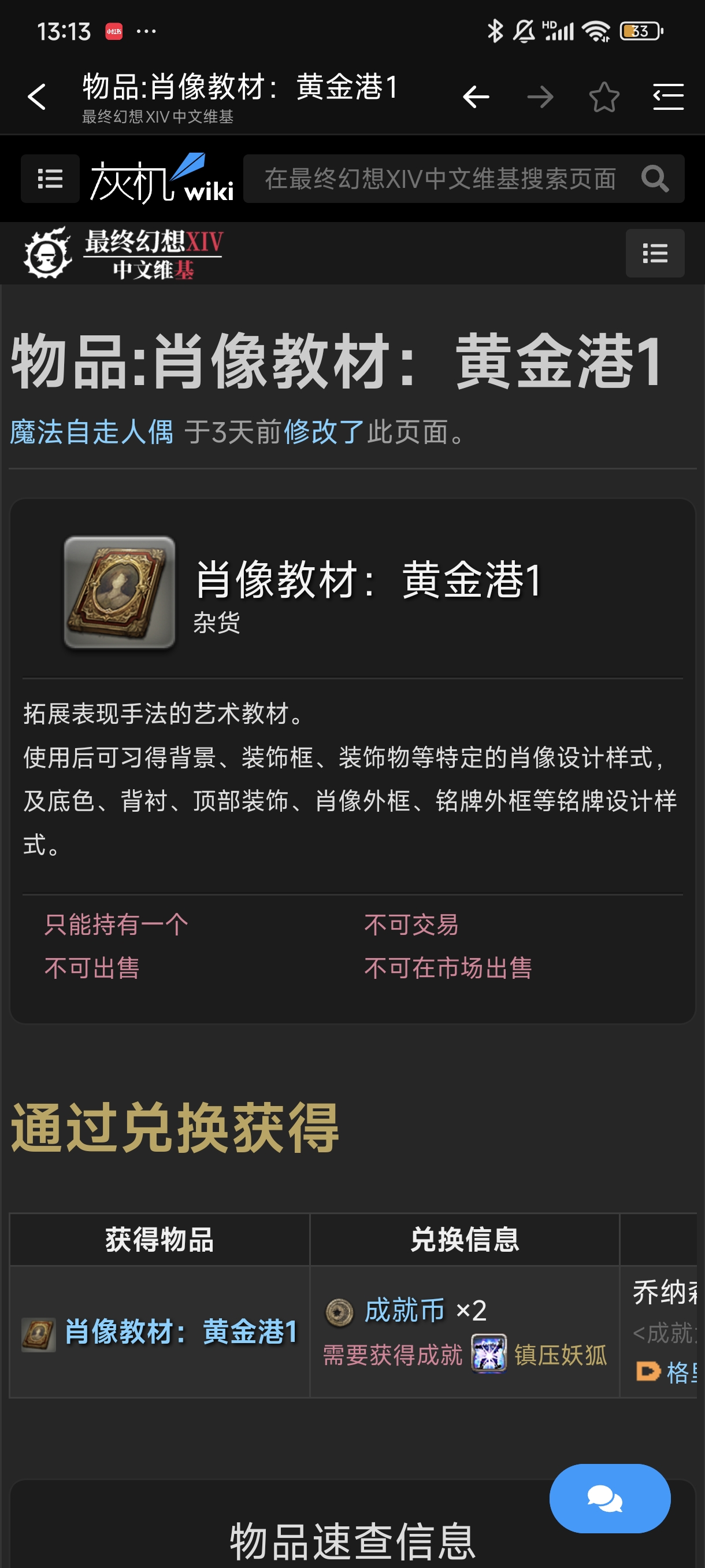This screenshot has height=1568, width=705.
Task: Open the 肖像教材:黄金港1 item link in the table
Action: (181, 1331)
